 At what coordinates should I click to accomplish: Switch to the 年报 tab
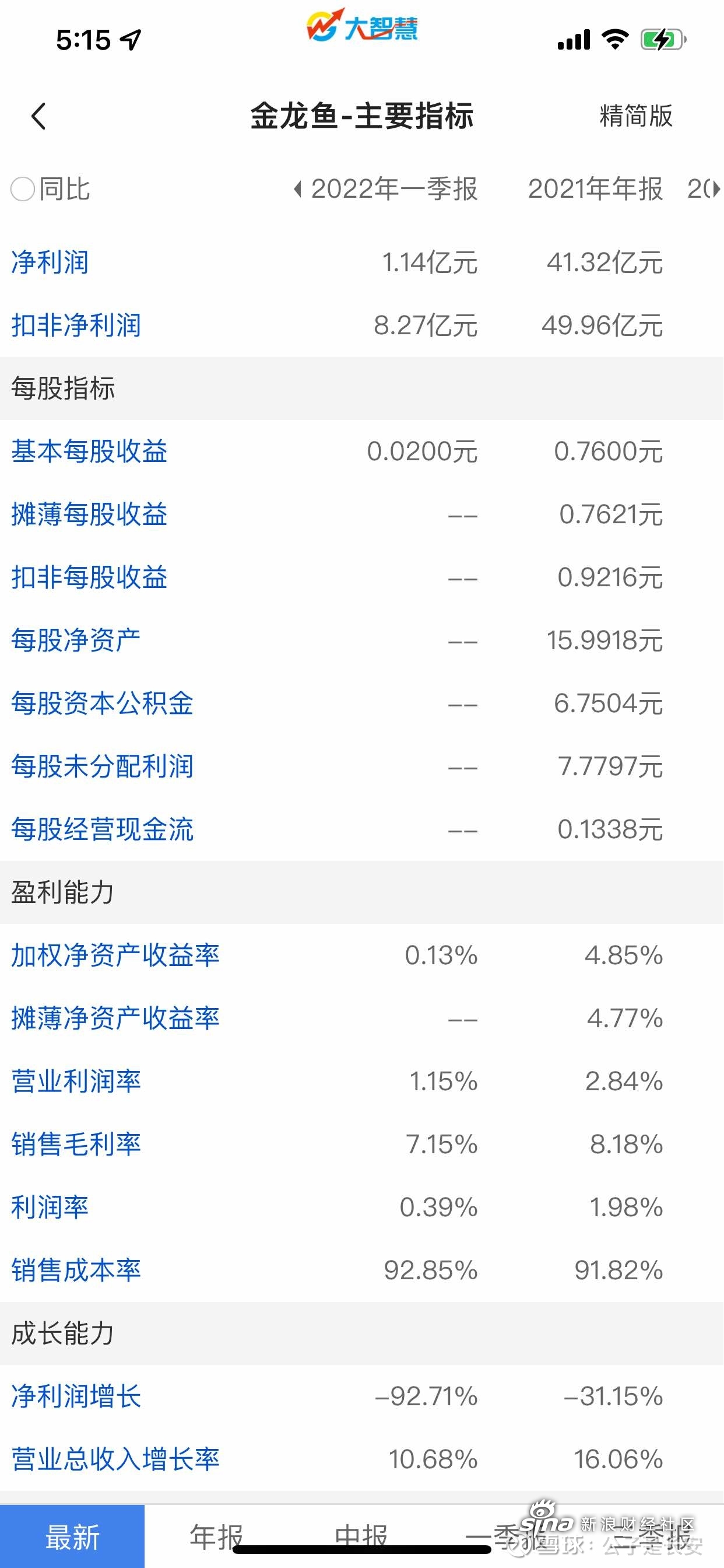(x=217, y=1536)
